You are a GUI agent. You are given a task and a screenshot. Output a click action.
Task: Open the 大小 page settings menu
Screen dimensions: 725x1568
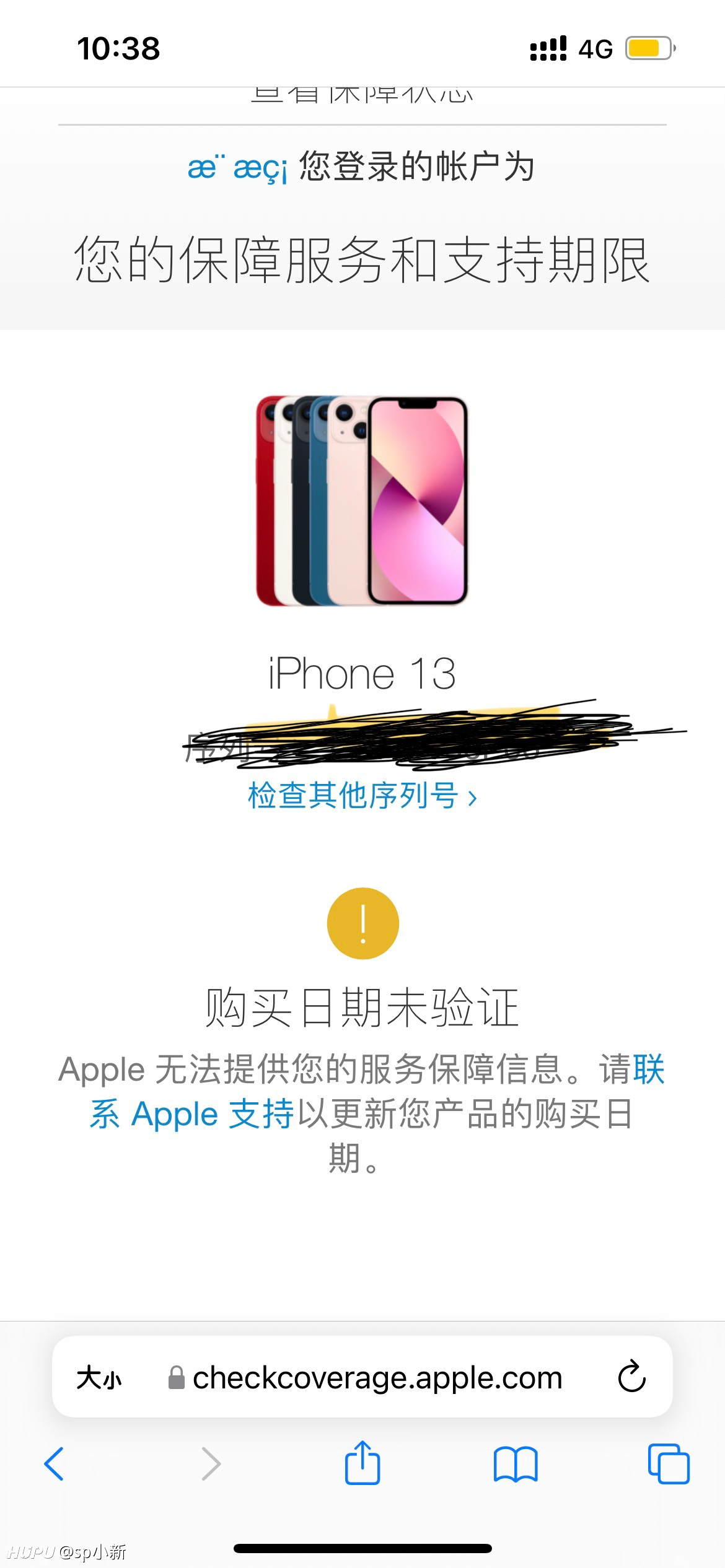pos(99,1379)
